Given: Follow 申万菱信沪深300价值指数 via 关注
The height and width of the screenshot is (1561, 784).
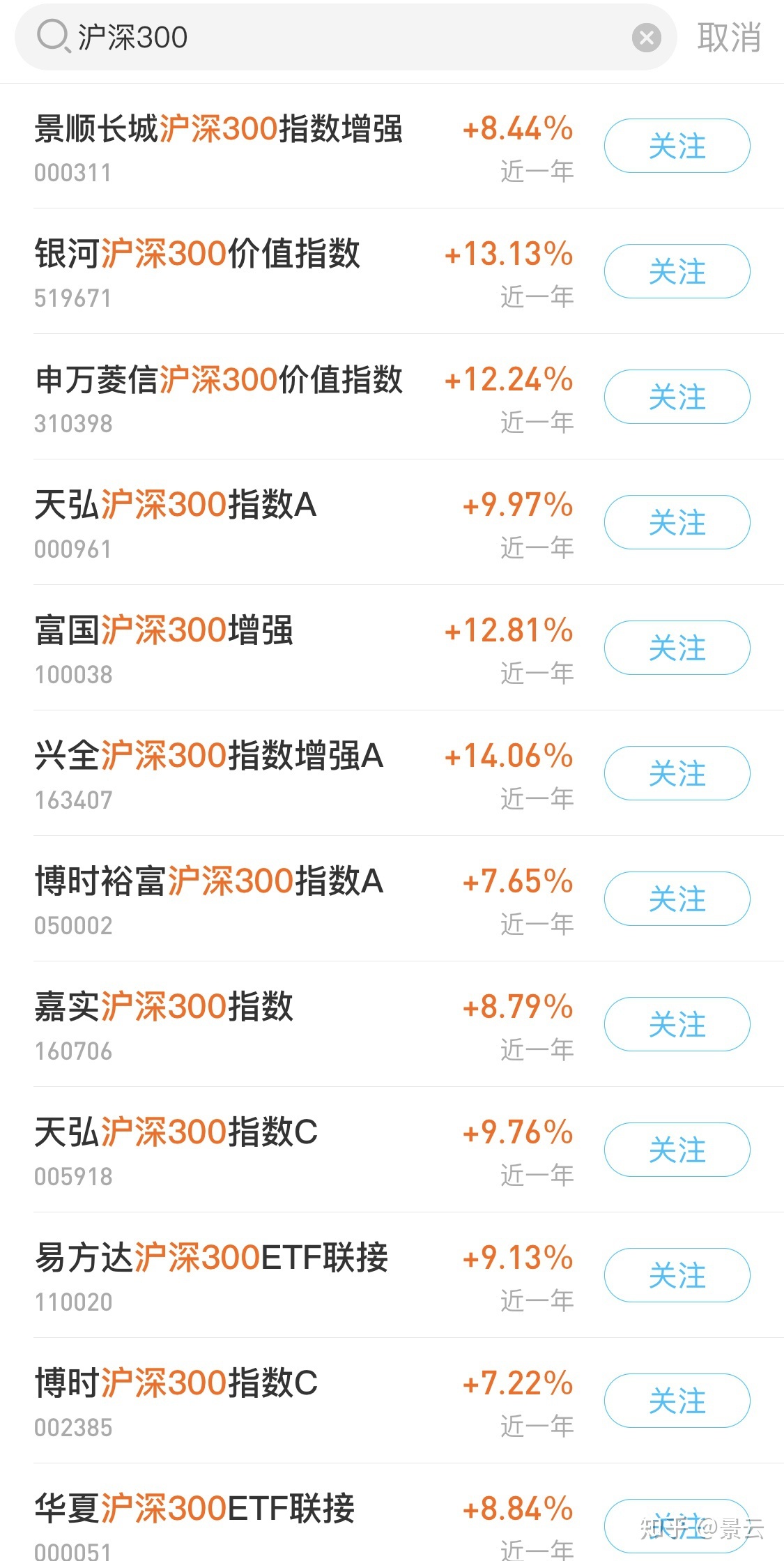Looking at the screenshot, I should tap(677, 397).
